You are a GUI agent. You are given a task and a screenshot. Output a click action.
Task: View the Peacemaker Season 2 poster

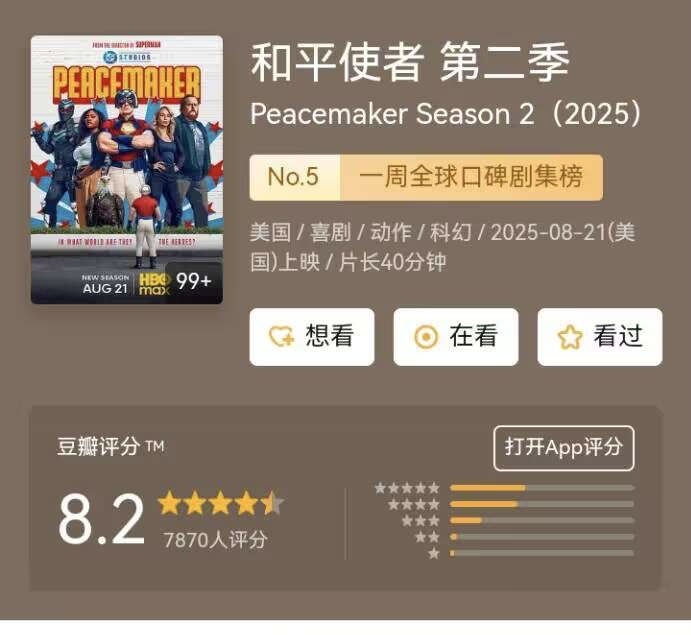pyautogui.click(x=126, y=170)
